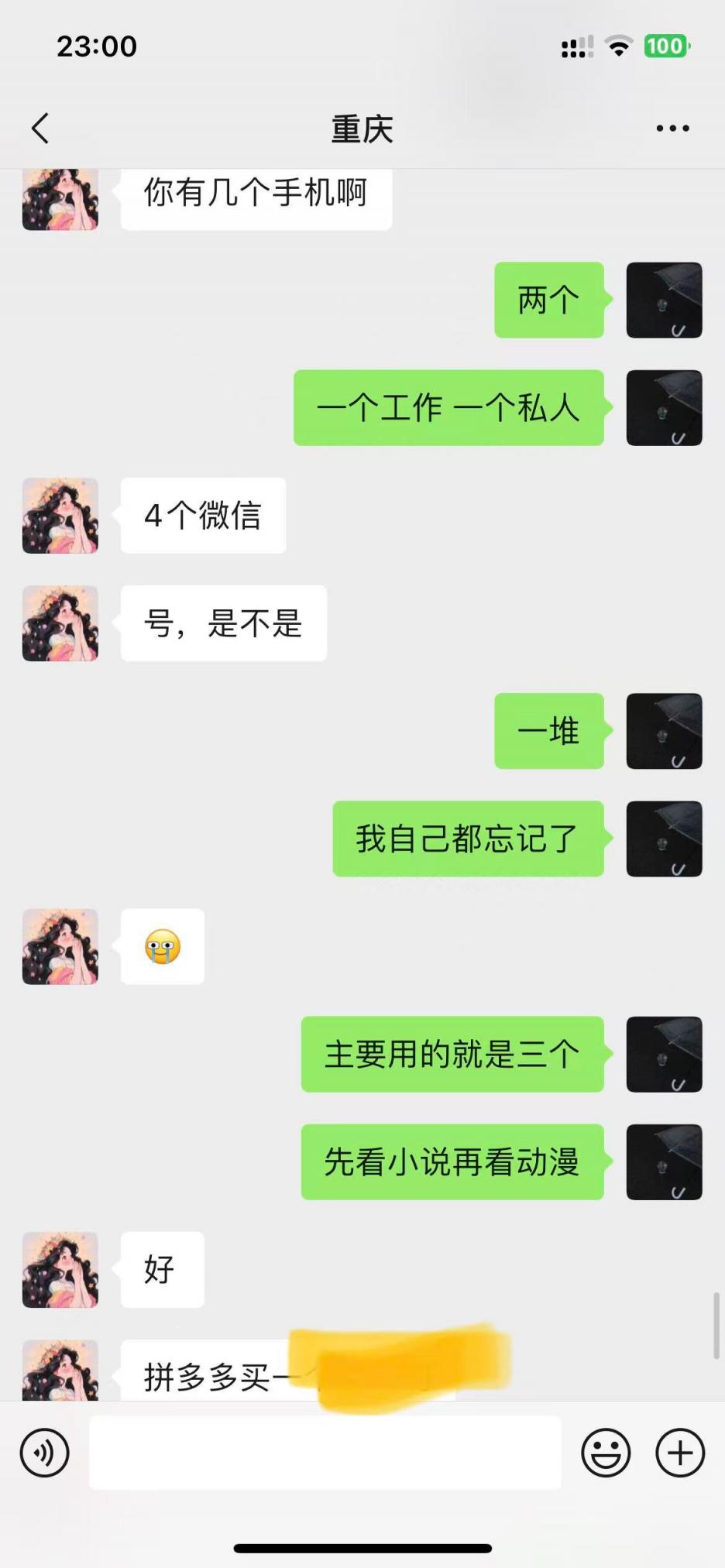Tap contact avatar beside 好 message

60,1270
